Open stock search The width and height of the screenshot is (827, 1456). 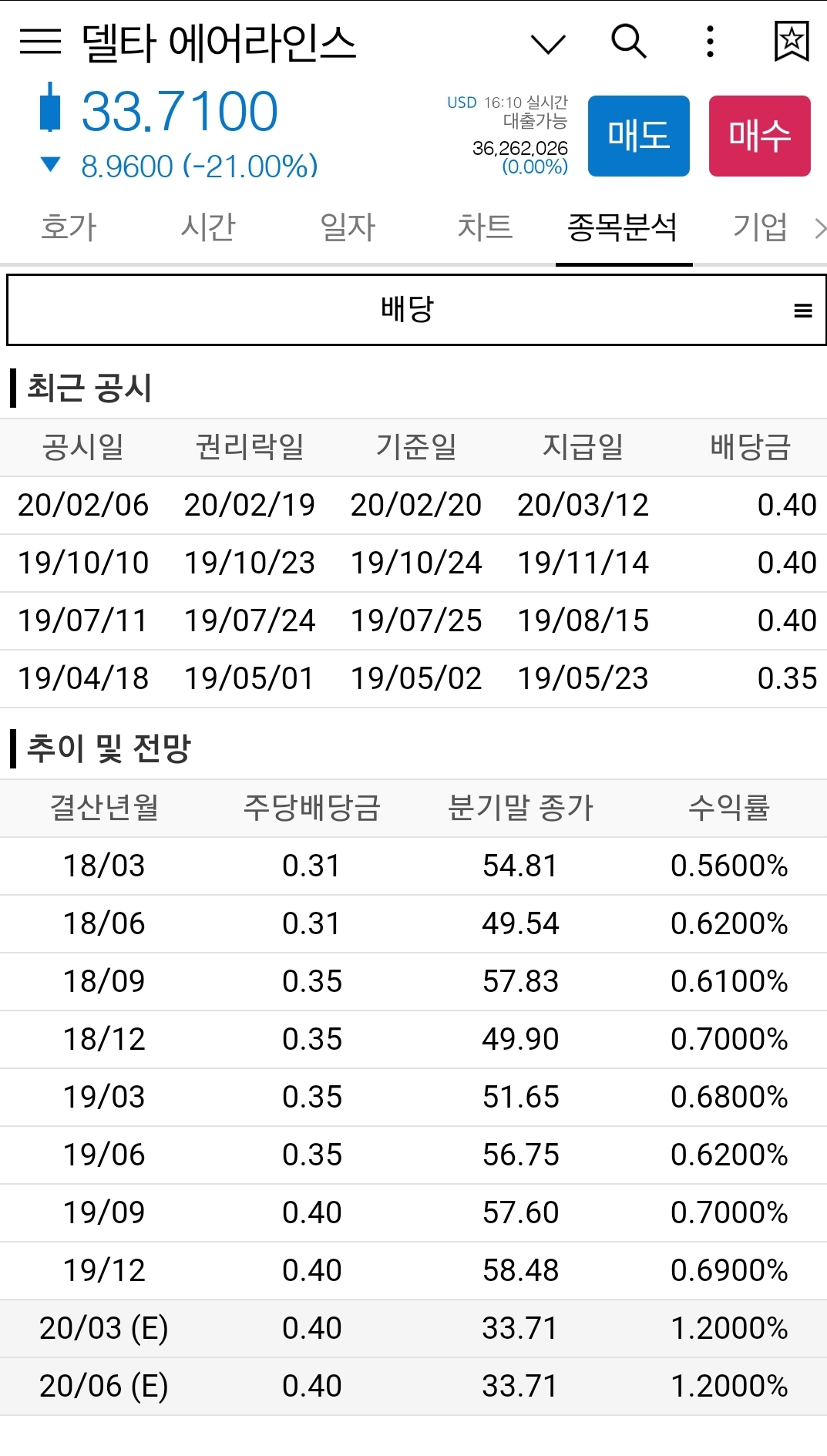coord(629,41)
